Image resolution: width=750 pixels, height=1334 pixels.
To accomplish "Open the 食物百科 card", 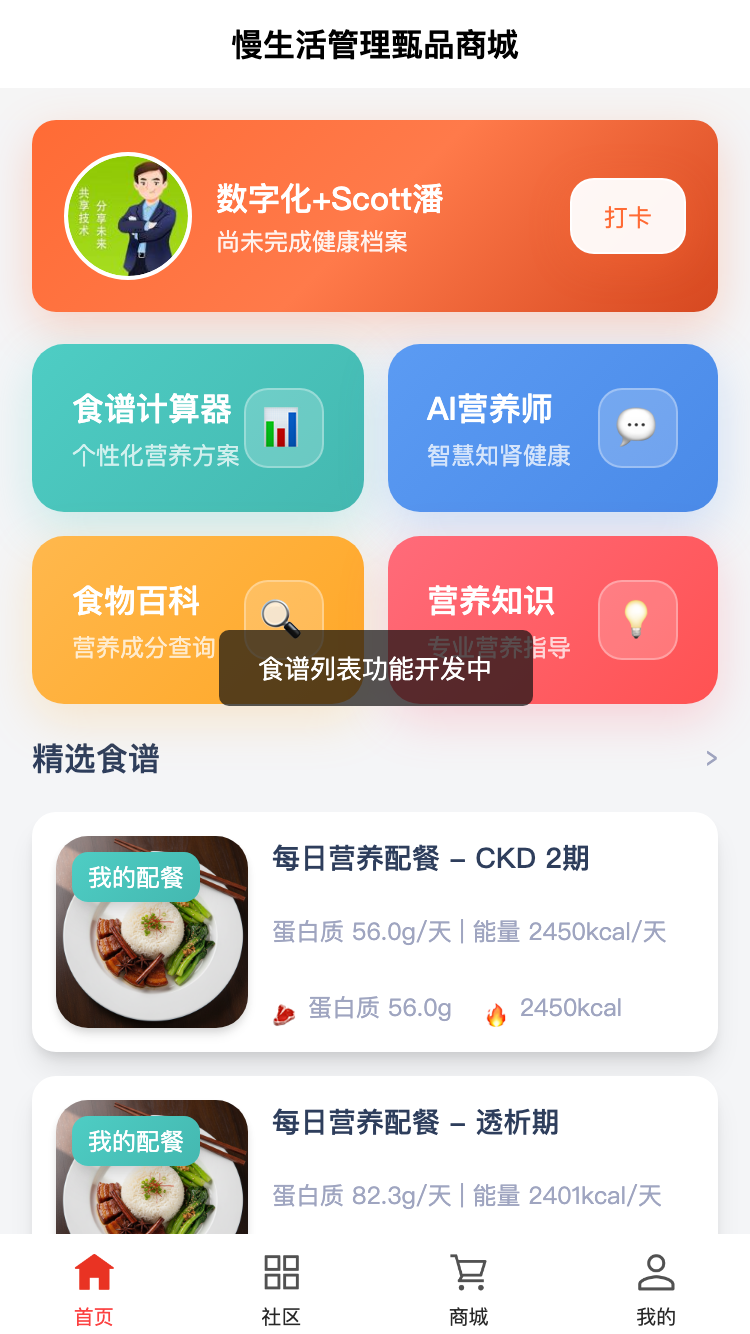I will (x=140, y=600).
